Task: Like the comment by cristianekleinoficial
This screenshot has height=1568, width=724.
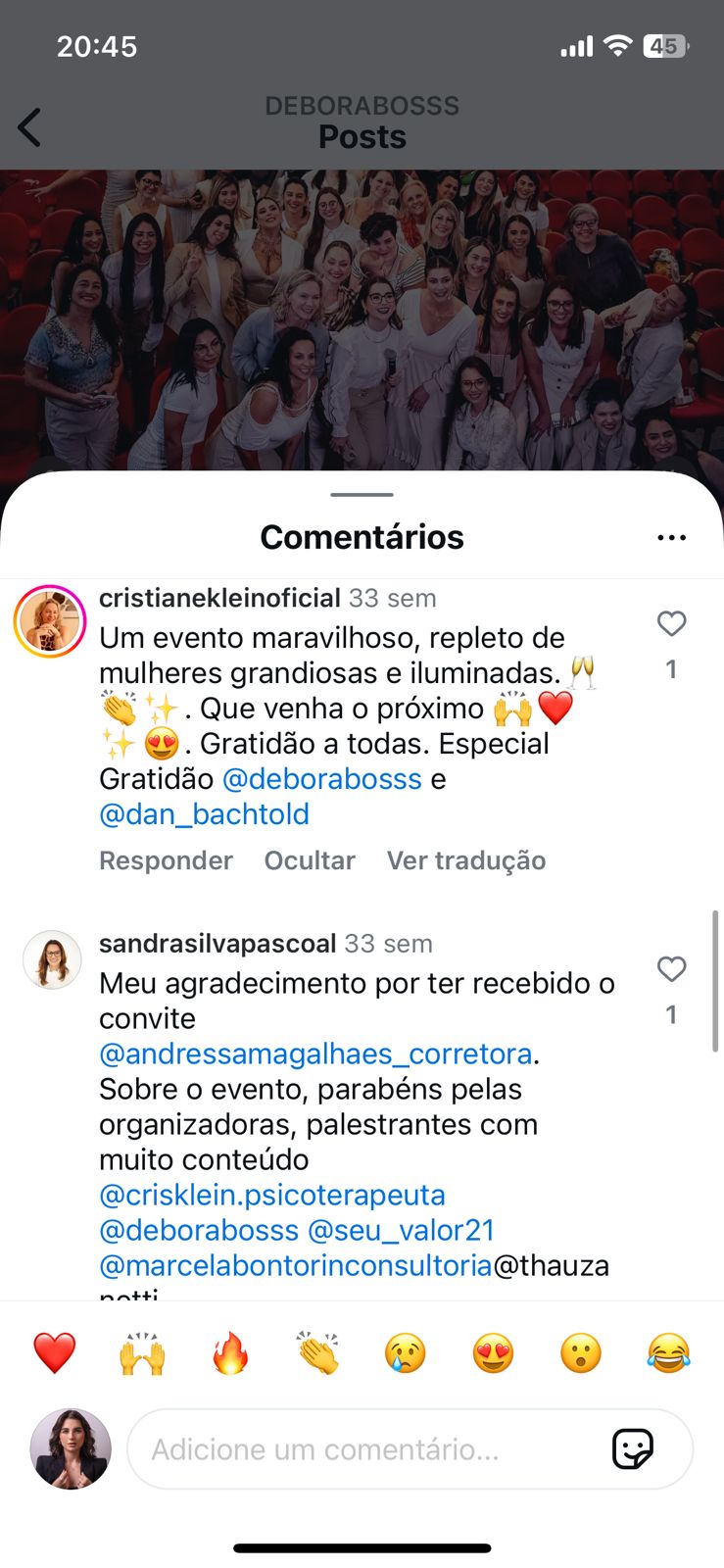Action: (x=671, y=624)
